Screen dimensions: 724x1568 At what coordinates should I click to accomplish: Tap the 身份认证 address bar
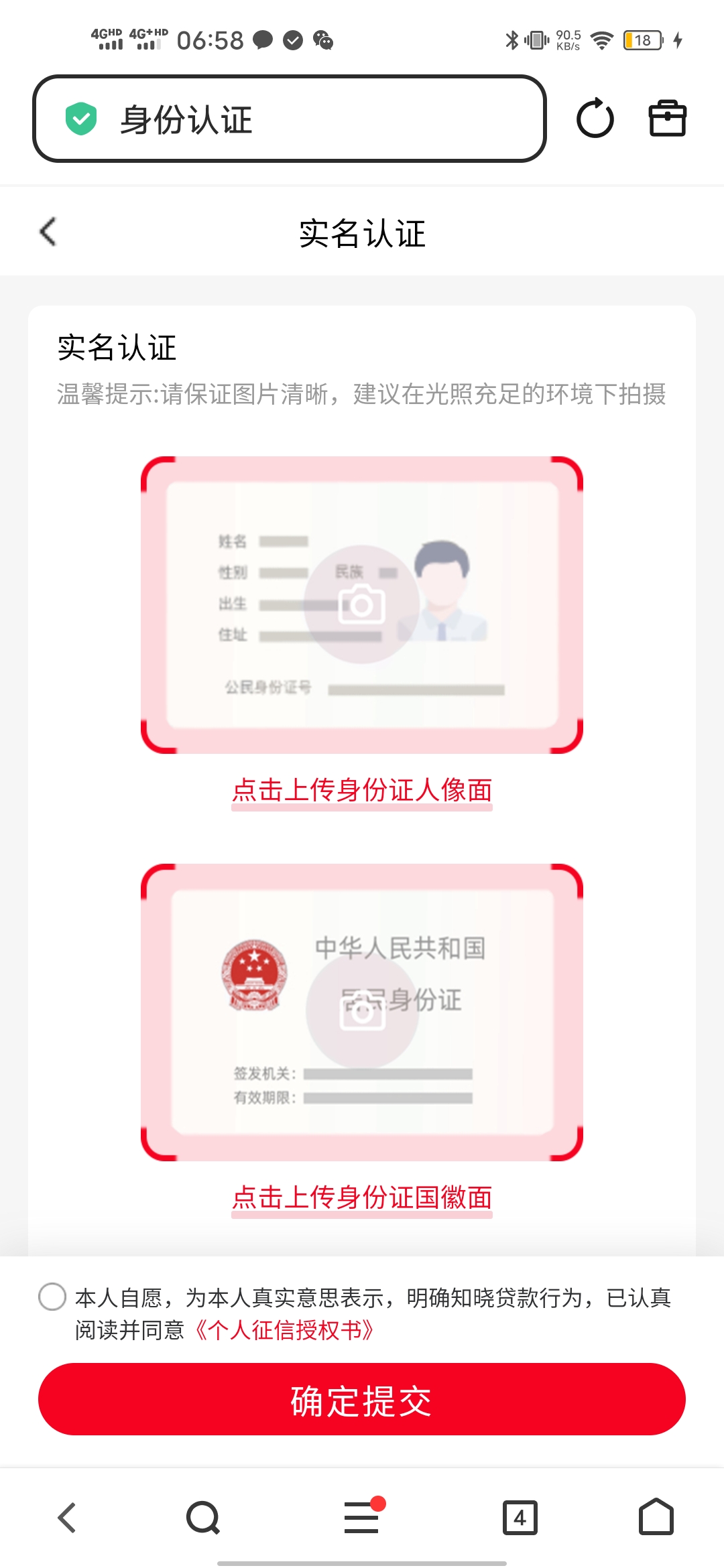click(x=288, y=119)
